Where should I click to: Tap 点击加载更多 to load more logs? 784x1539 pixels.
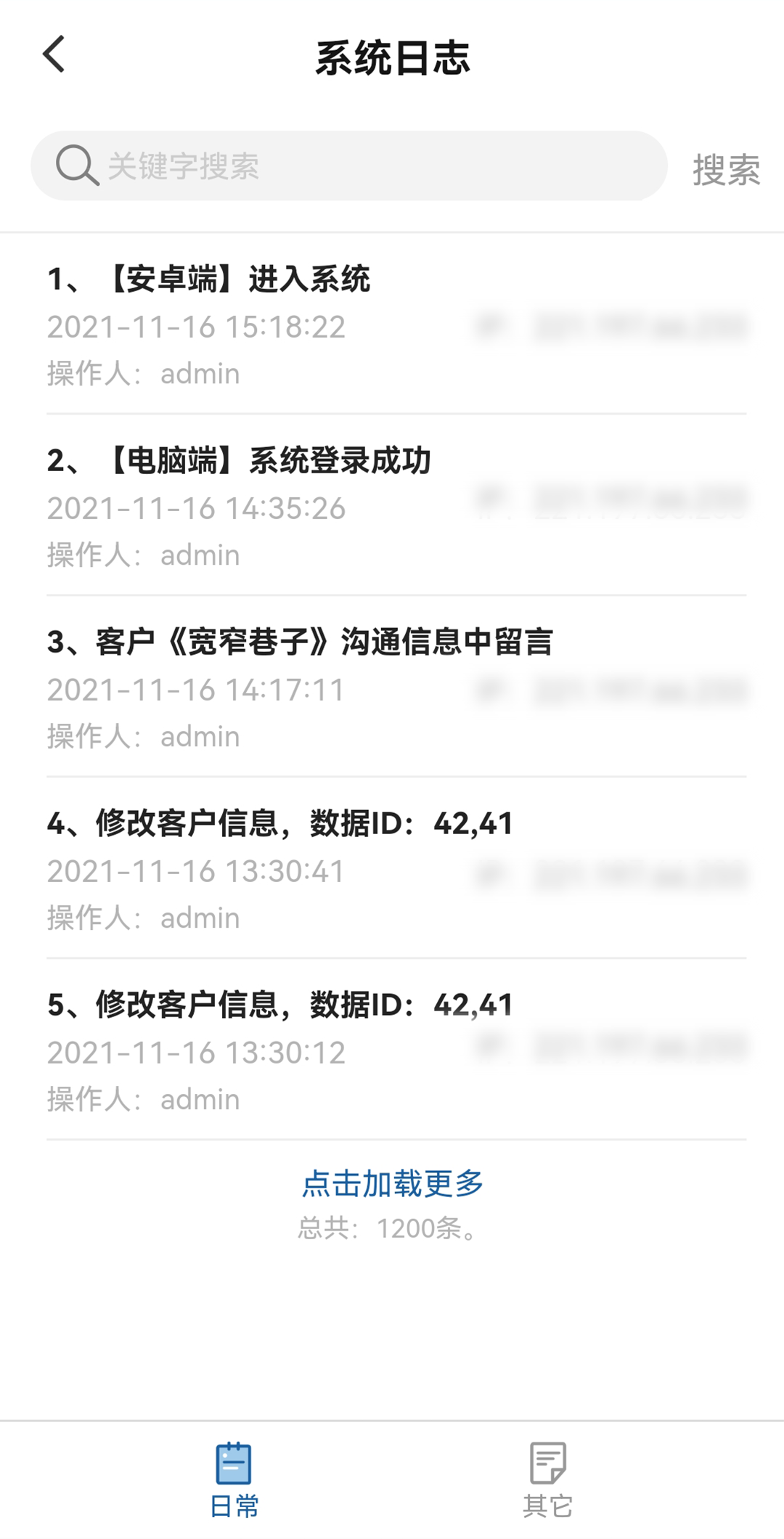(x=393, y=1184)
